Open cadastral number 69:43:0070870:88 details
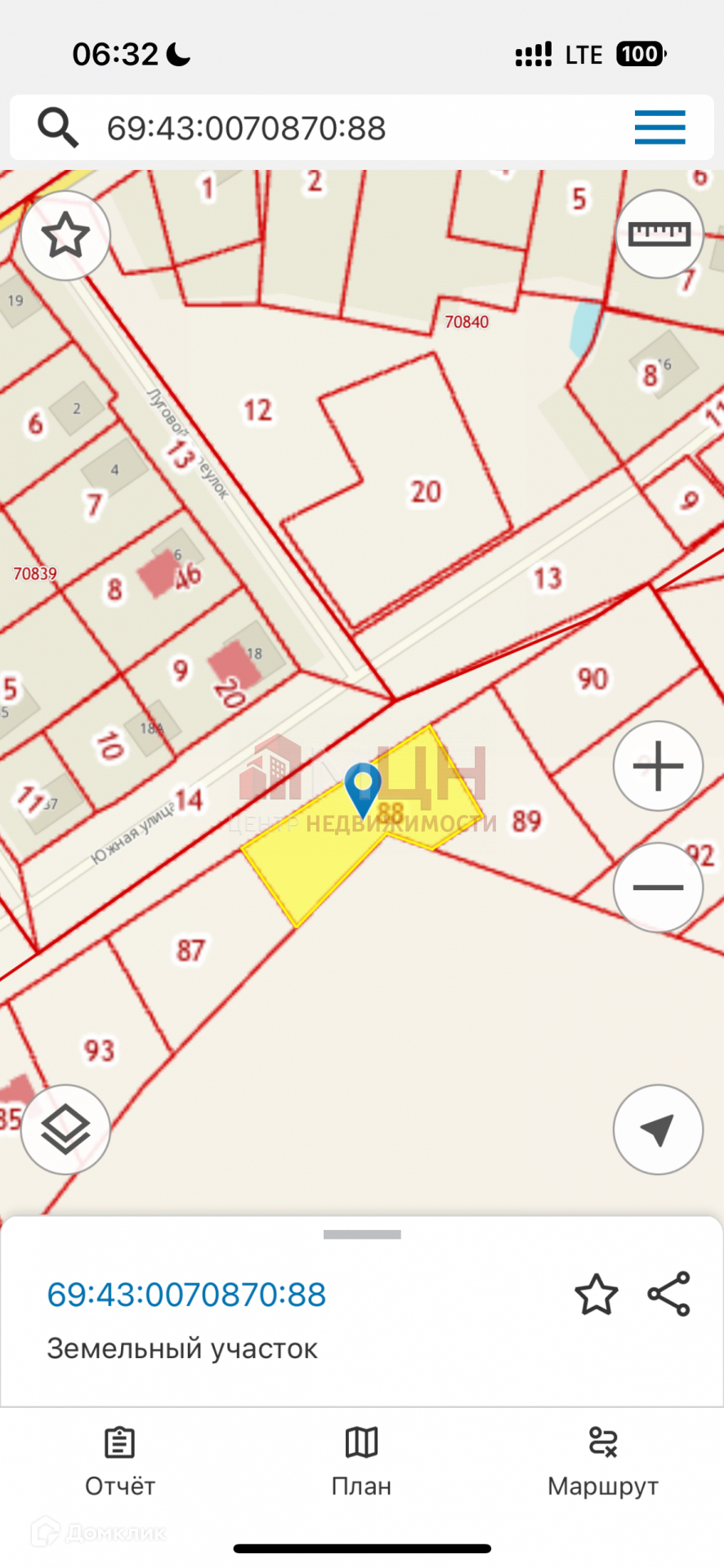The height and width of the screenshot is (1568, 724). pos(186,1294)
